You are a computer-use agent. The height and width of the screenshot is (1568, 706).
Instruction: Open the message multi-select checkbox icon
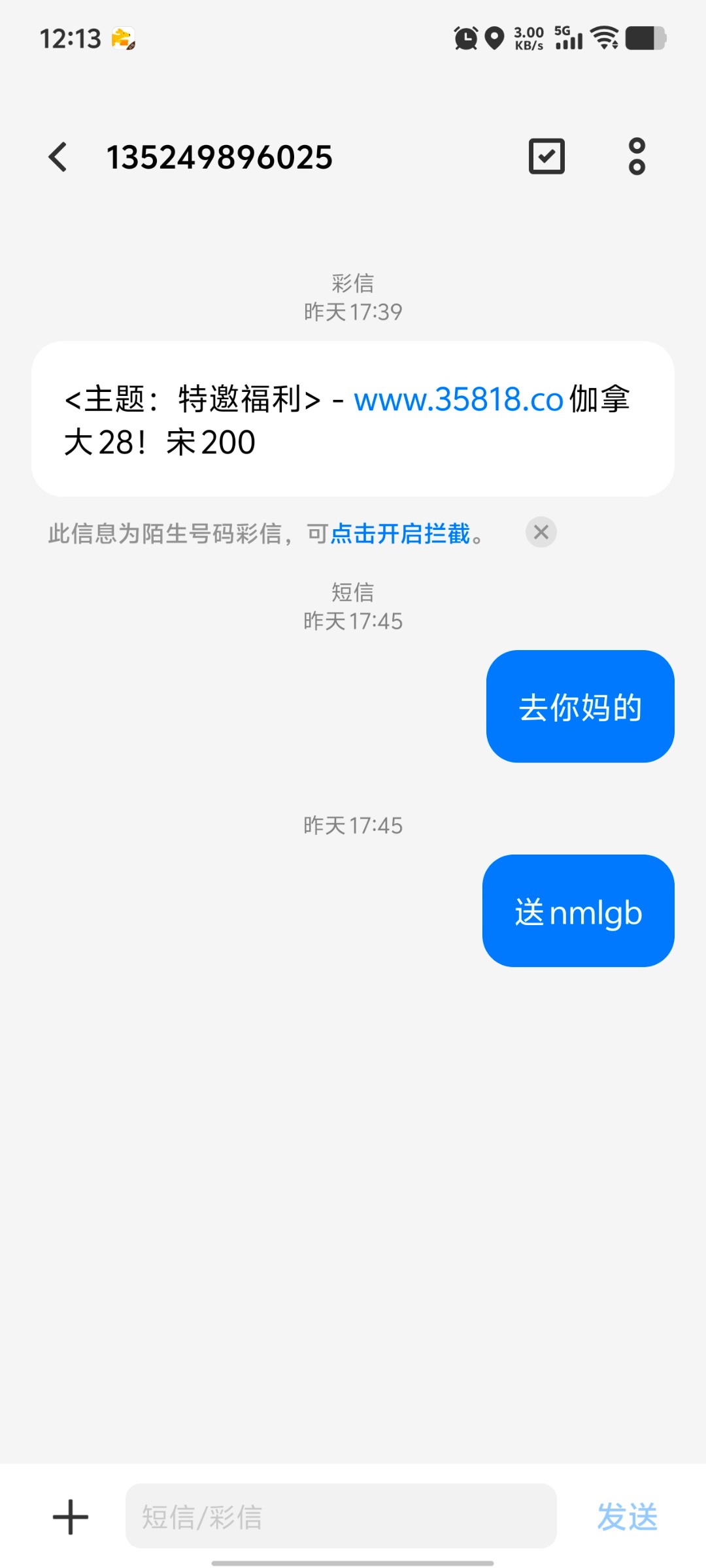[546, 157]
